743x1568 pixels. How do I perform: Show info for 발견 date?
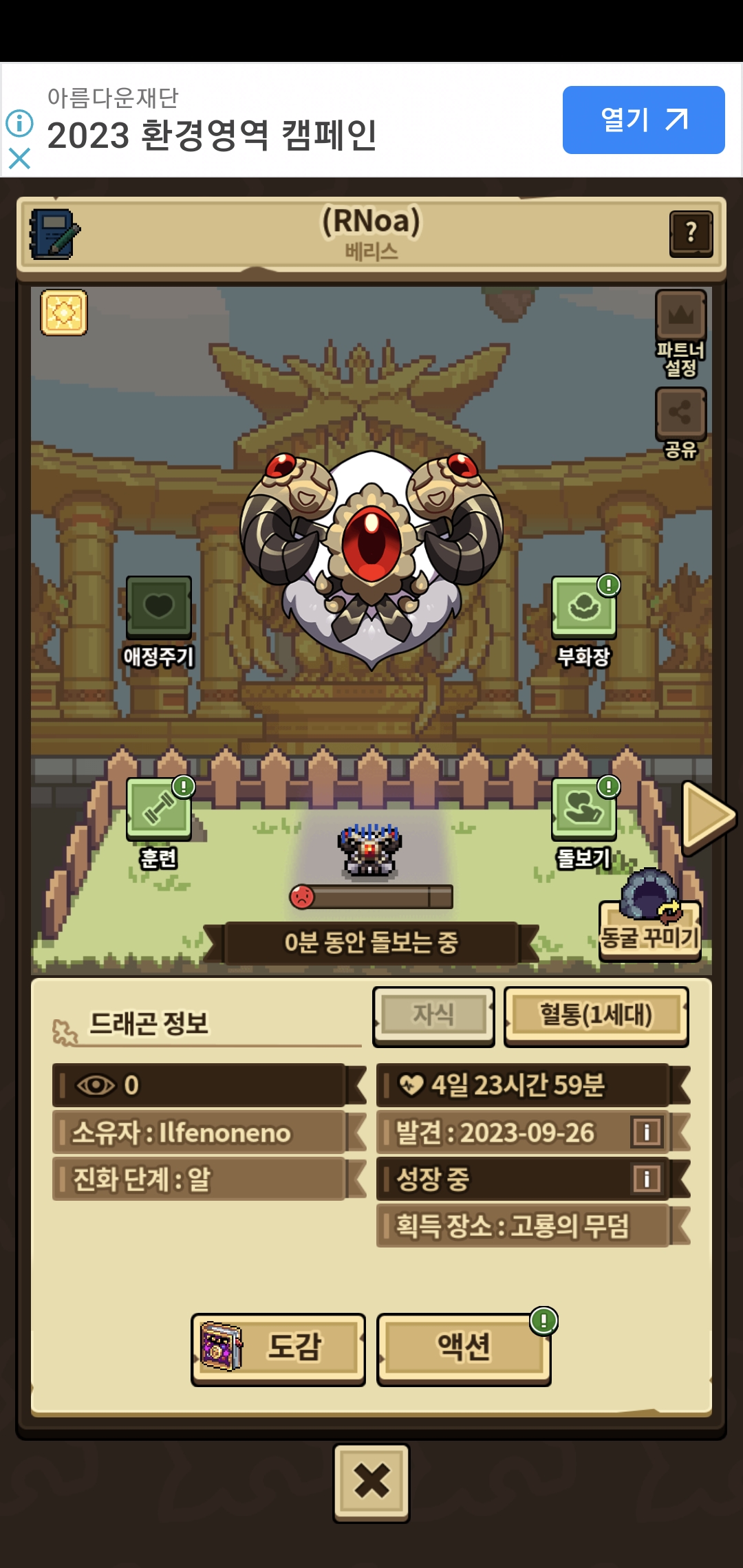tap(647, 1132)
